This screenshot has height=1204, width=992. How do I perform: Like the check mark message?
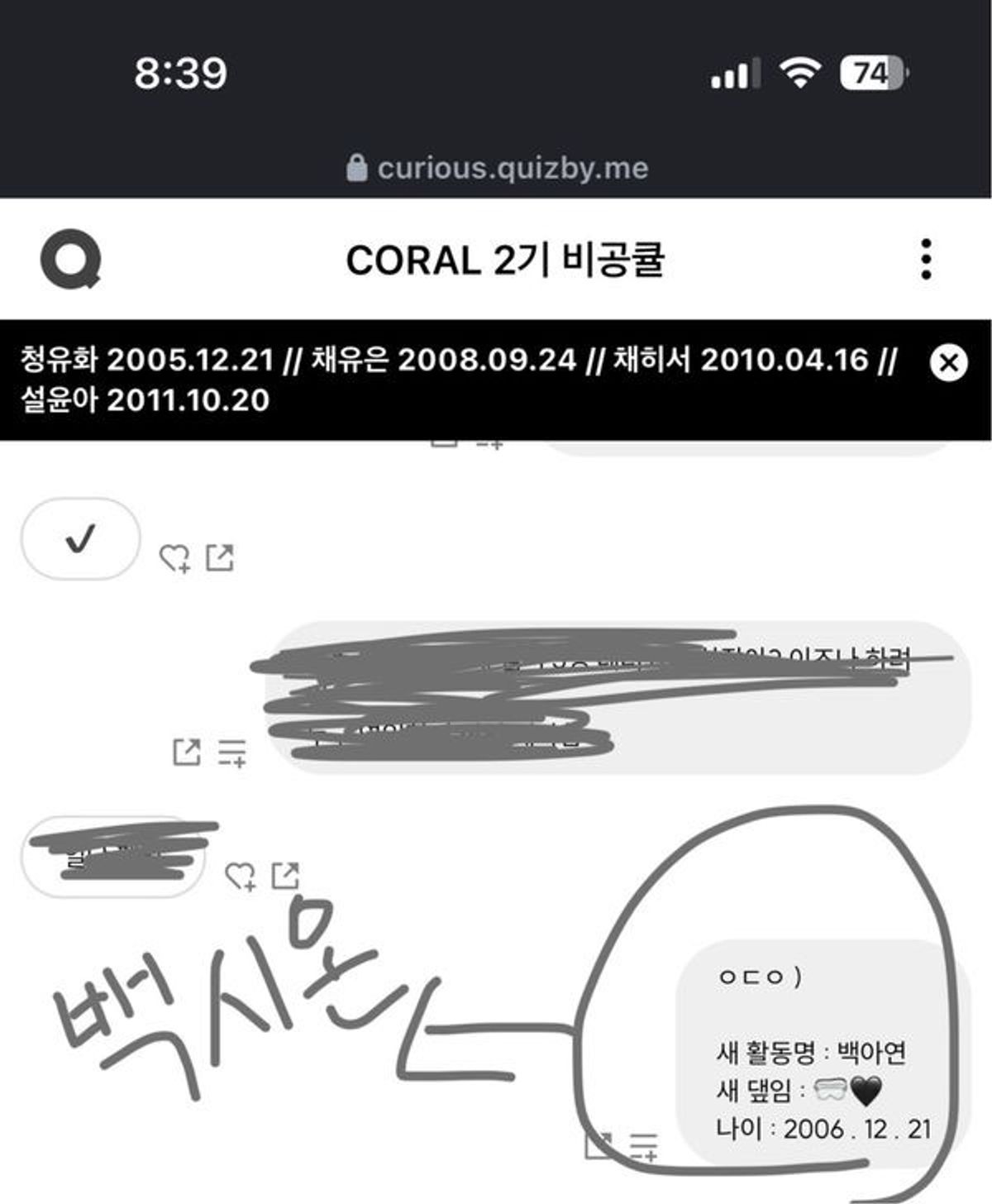point(174,559)
